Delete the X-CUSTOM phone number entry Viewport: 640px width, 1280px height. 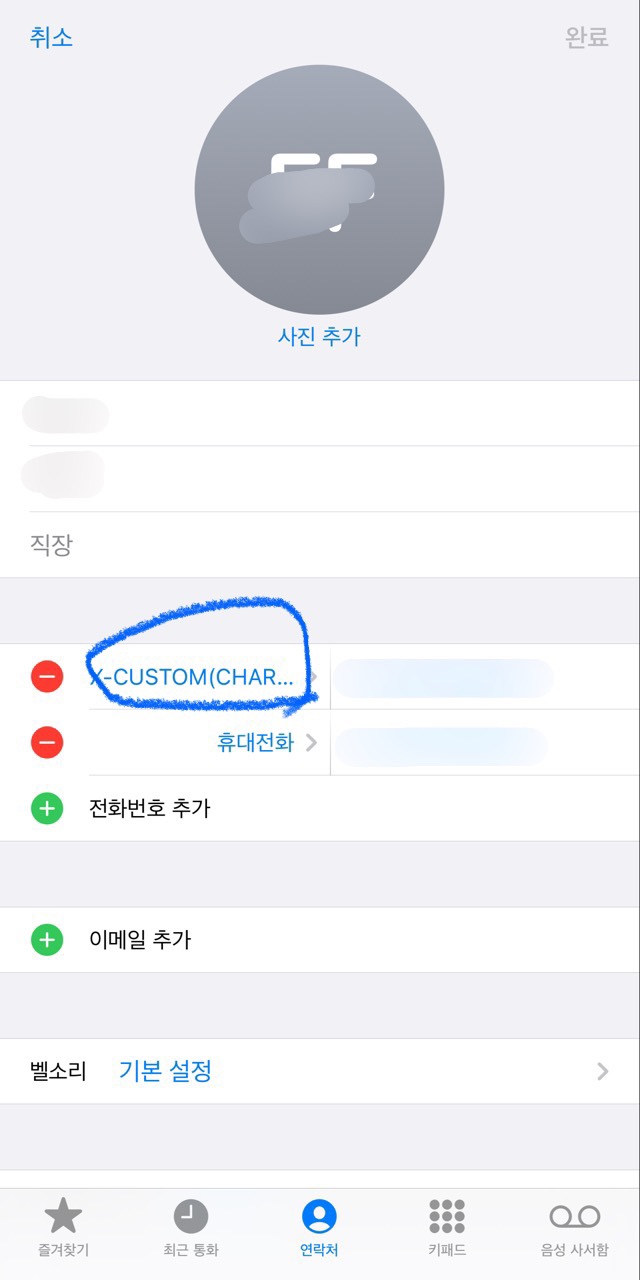(x=47, y=677)
